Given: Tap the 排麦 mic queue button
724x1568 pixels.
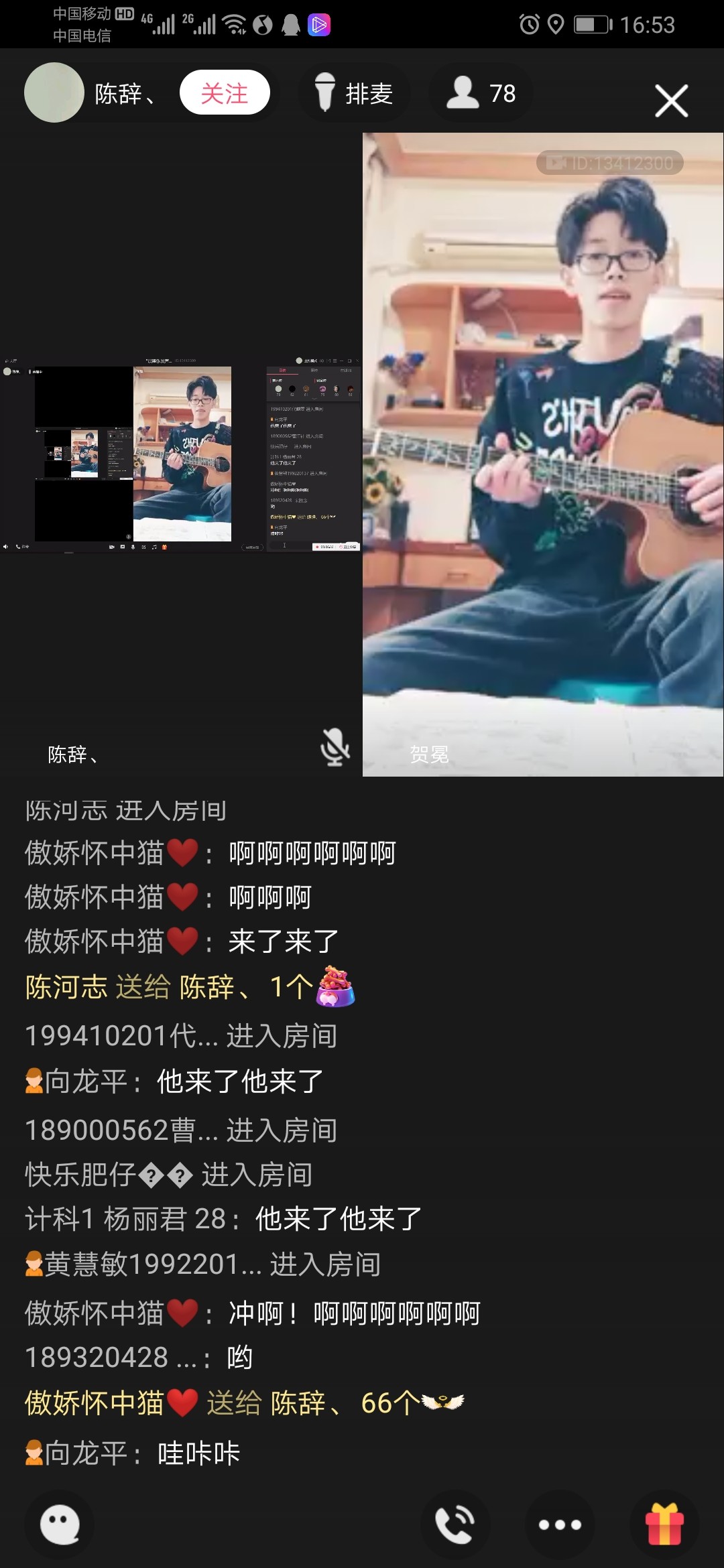Looking at the screenshot, I should (354, 92).
